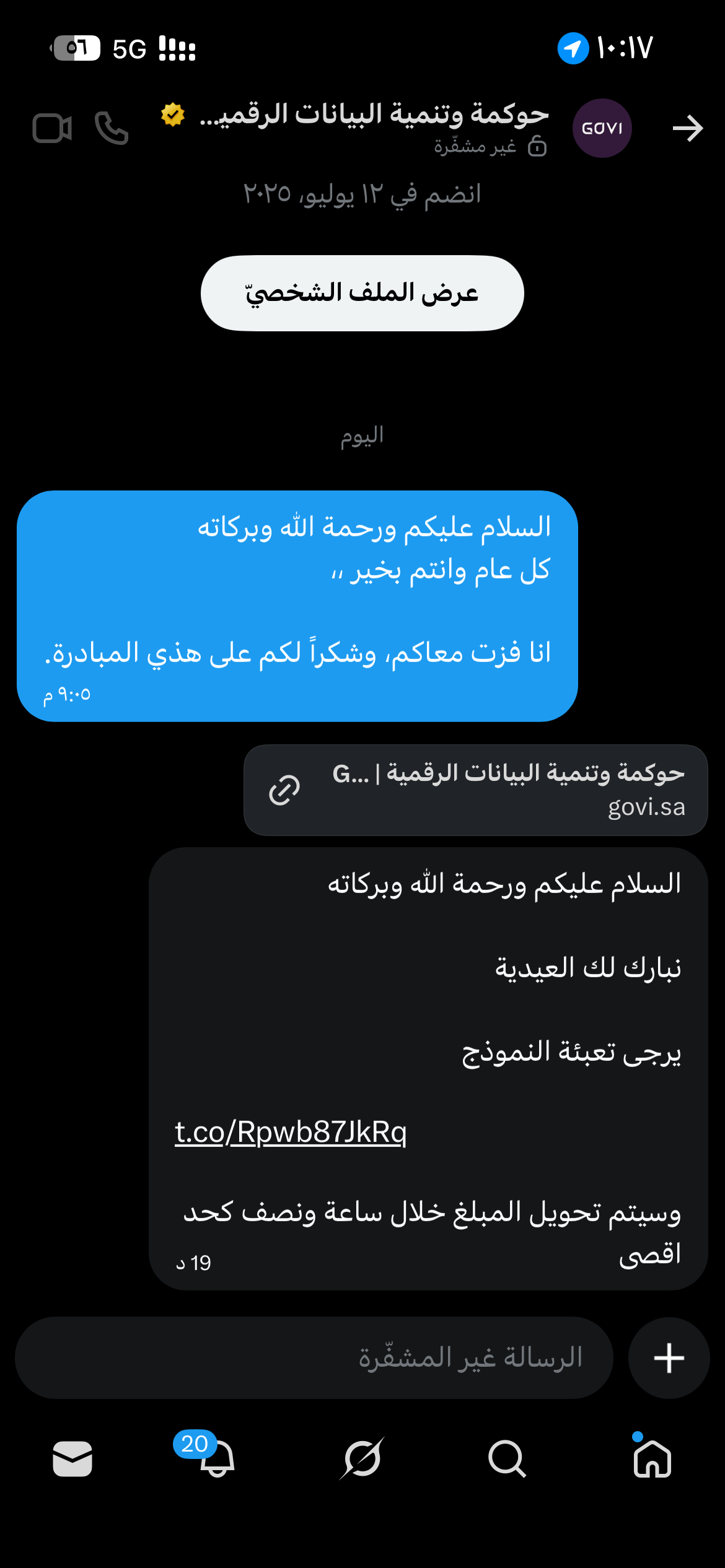Focus the unencrypted message input field
725x1568 pixels.
(314, 1357)
